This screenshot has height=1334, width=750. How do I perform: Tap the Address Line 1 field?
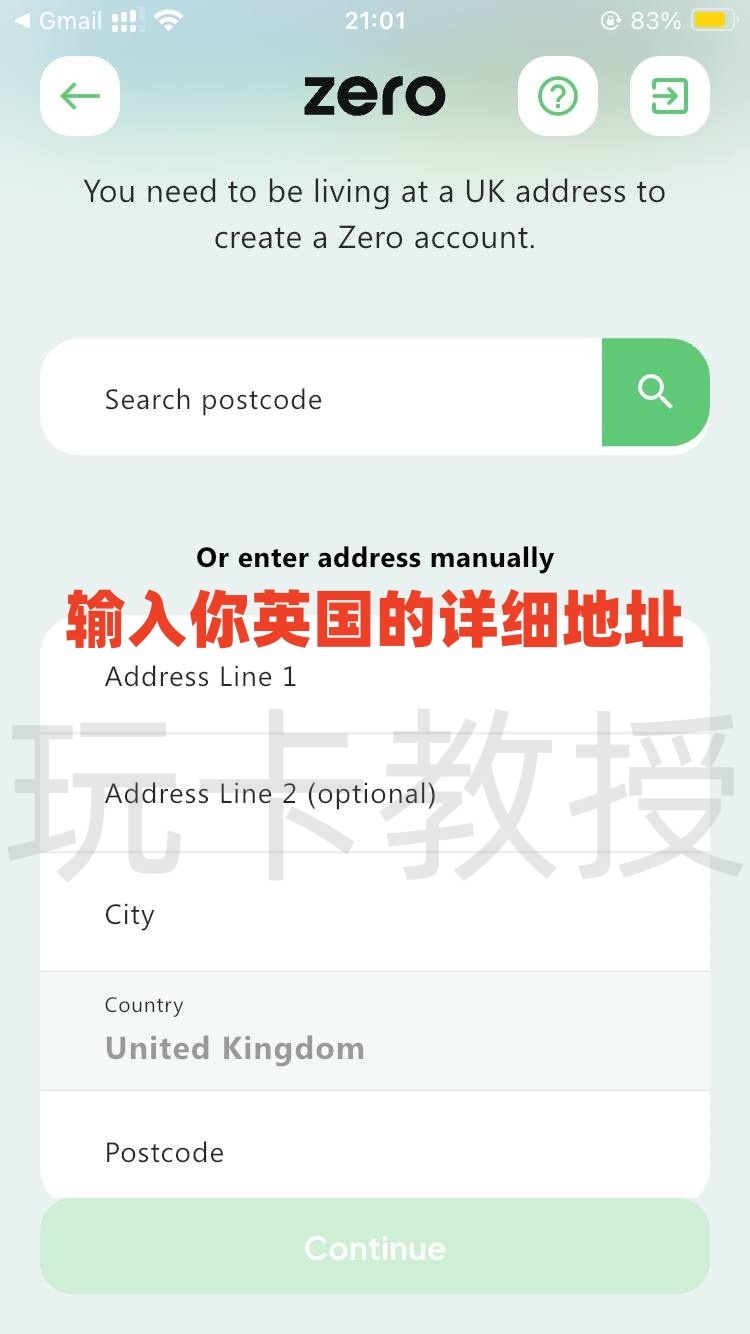(x=375, y=677)
